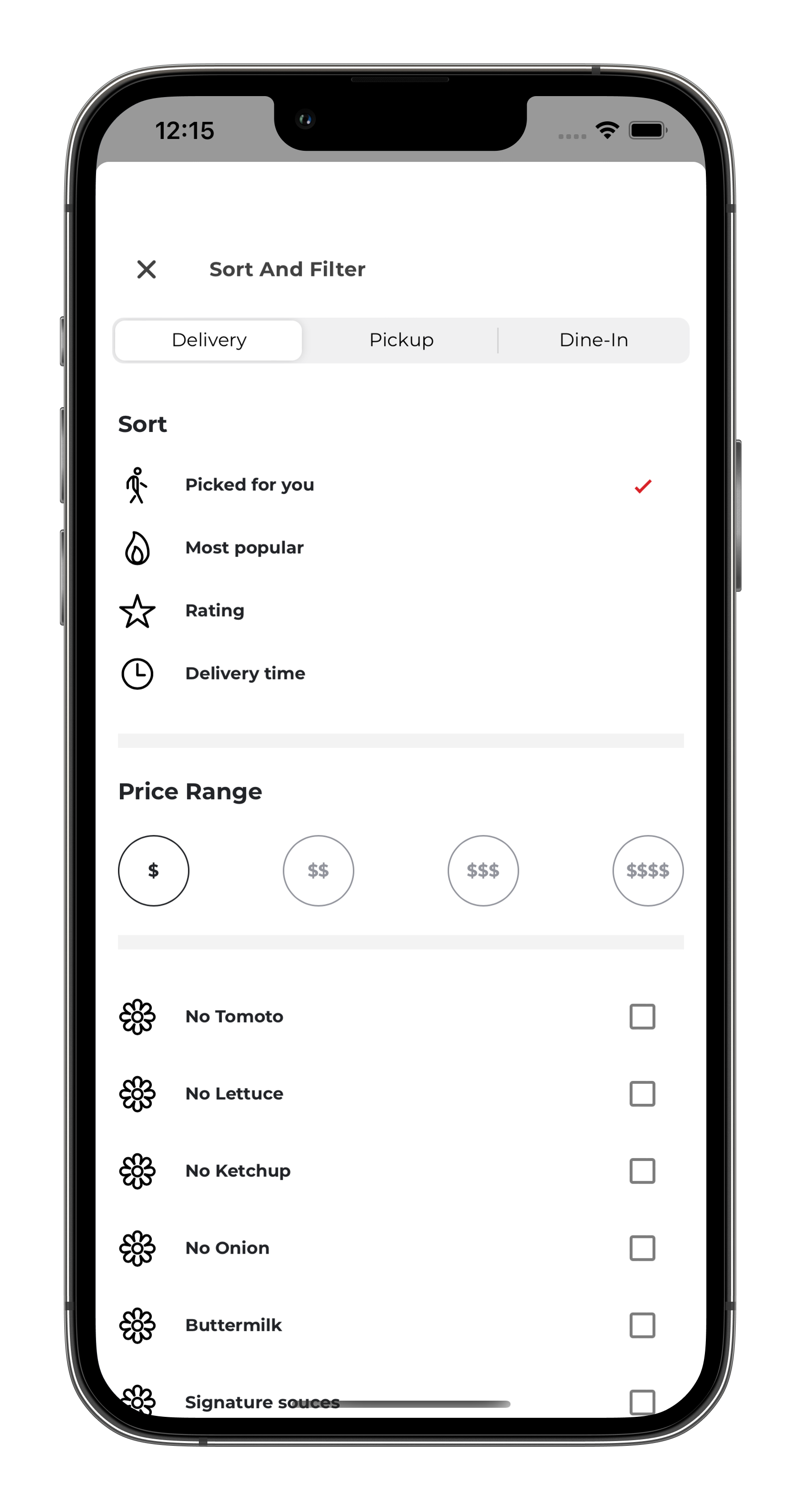Choose the $$$ price range
801x1512 pixels.
pyautogui.click(x=483, y=871)
